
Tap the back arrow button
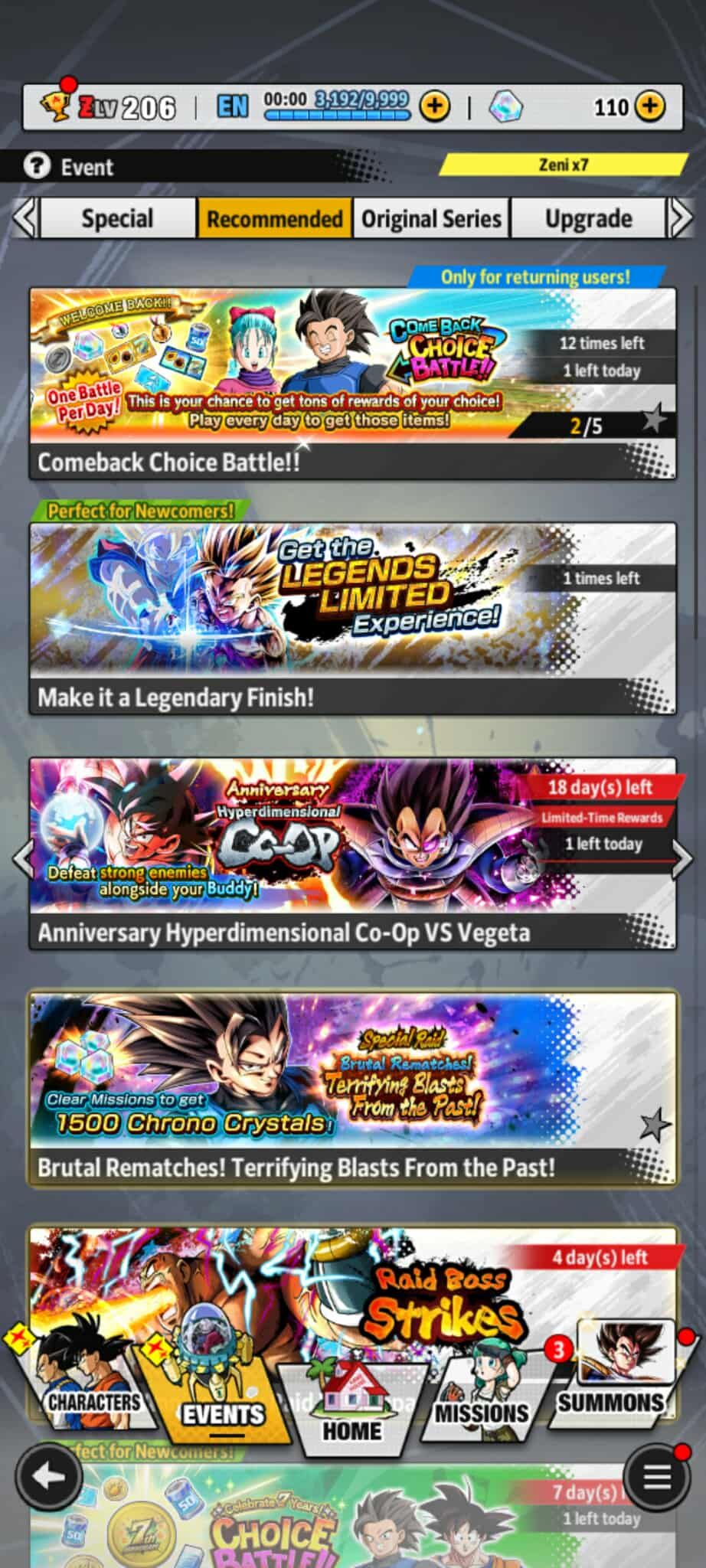(49, 1477)
